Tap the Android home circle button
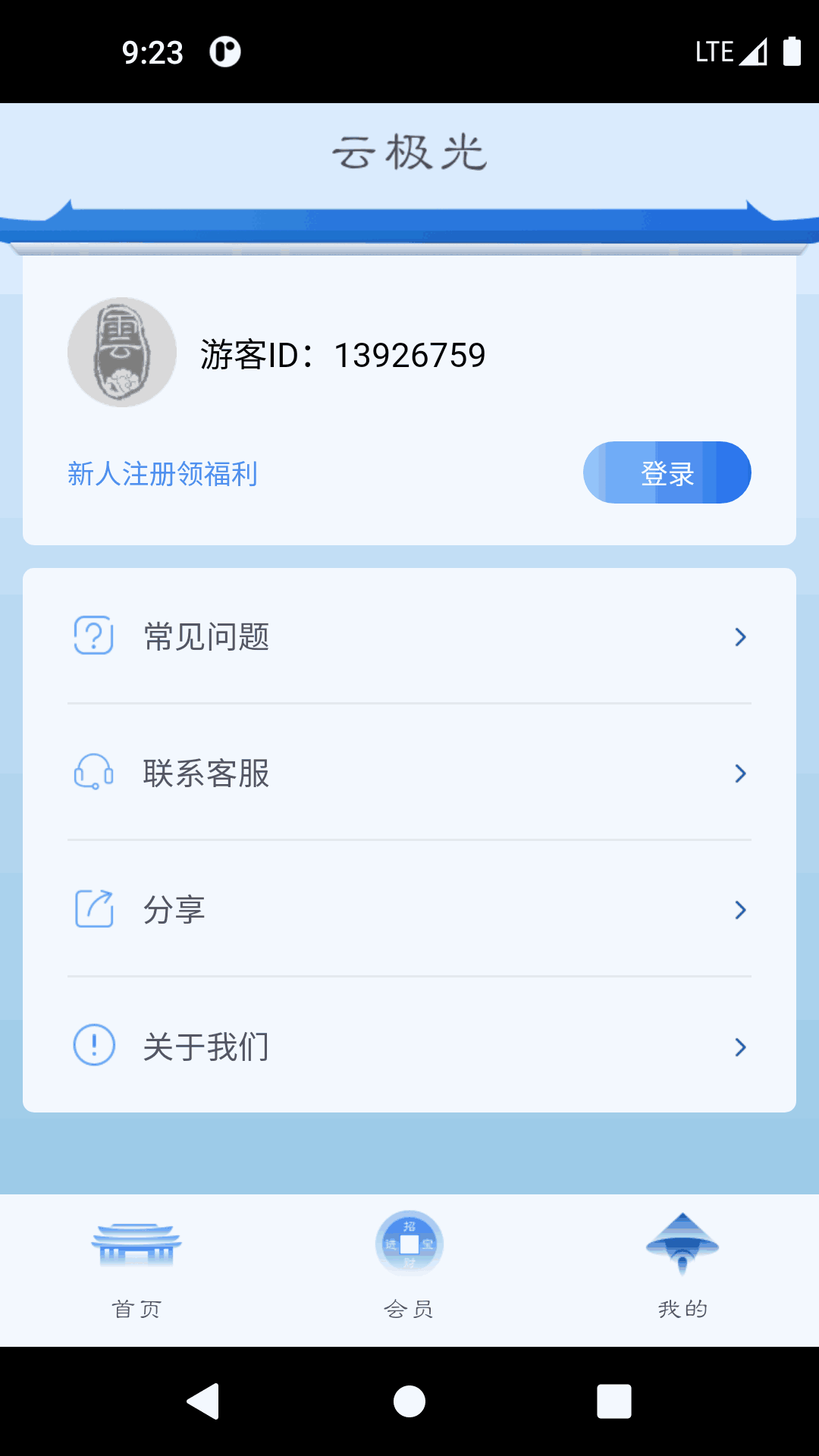819x1456 pixels. [x=409, y=1401]
